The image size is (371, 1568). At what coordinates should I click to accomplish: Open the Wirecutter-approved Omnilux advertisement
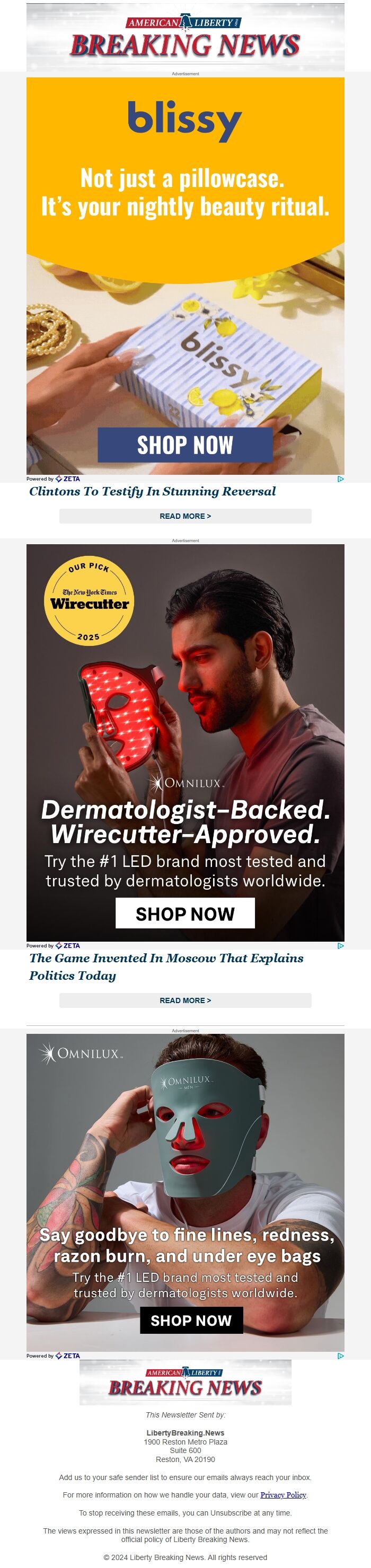pos(185,742)
